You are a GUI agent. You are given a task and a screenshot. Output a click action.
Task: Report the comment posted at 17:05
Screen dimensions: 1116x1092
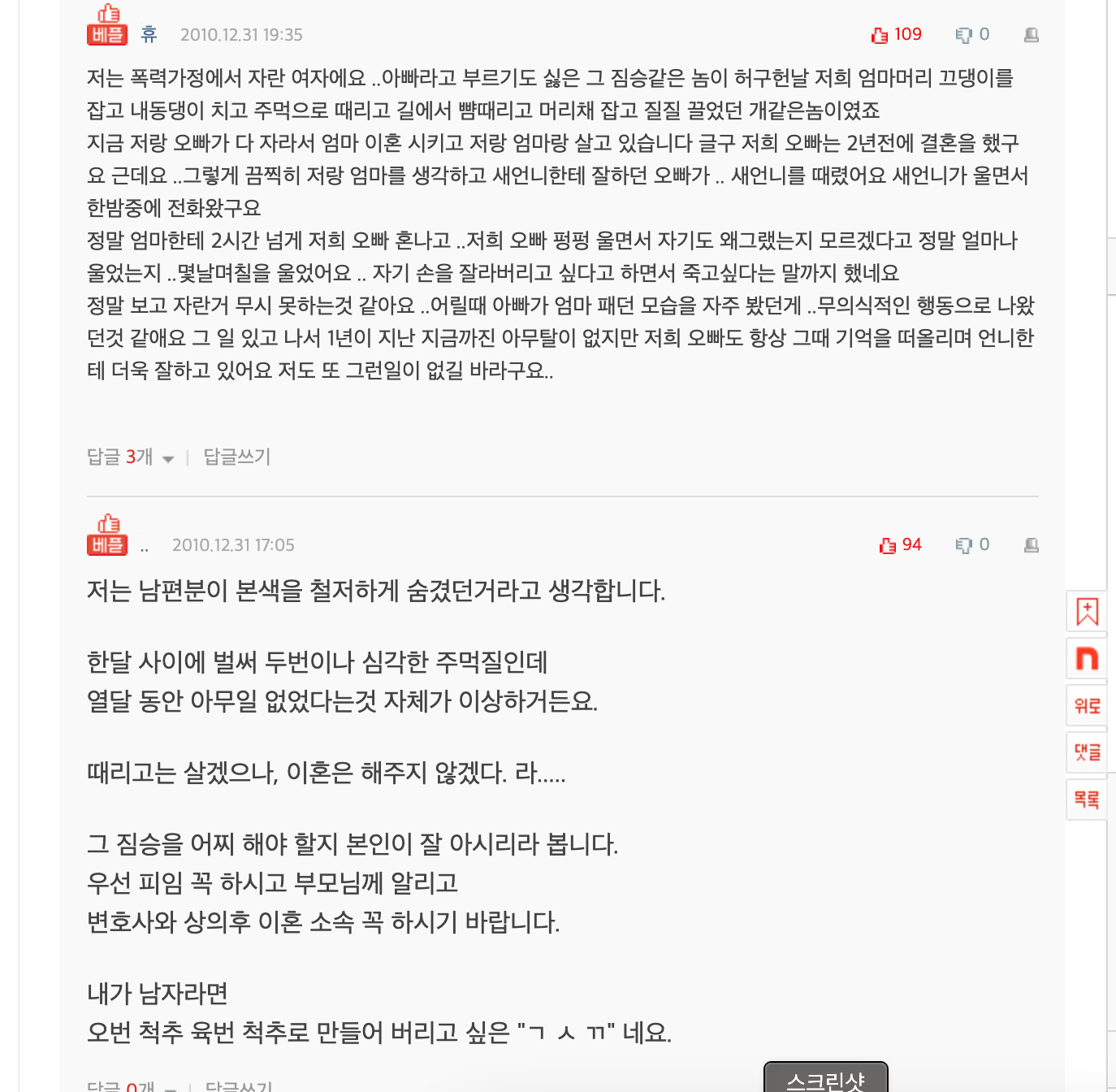click(1032, 545)
